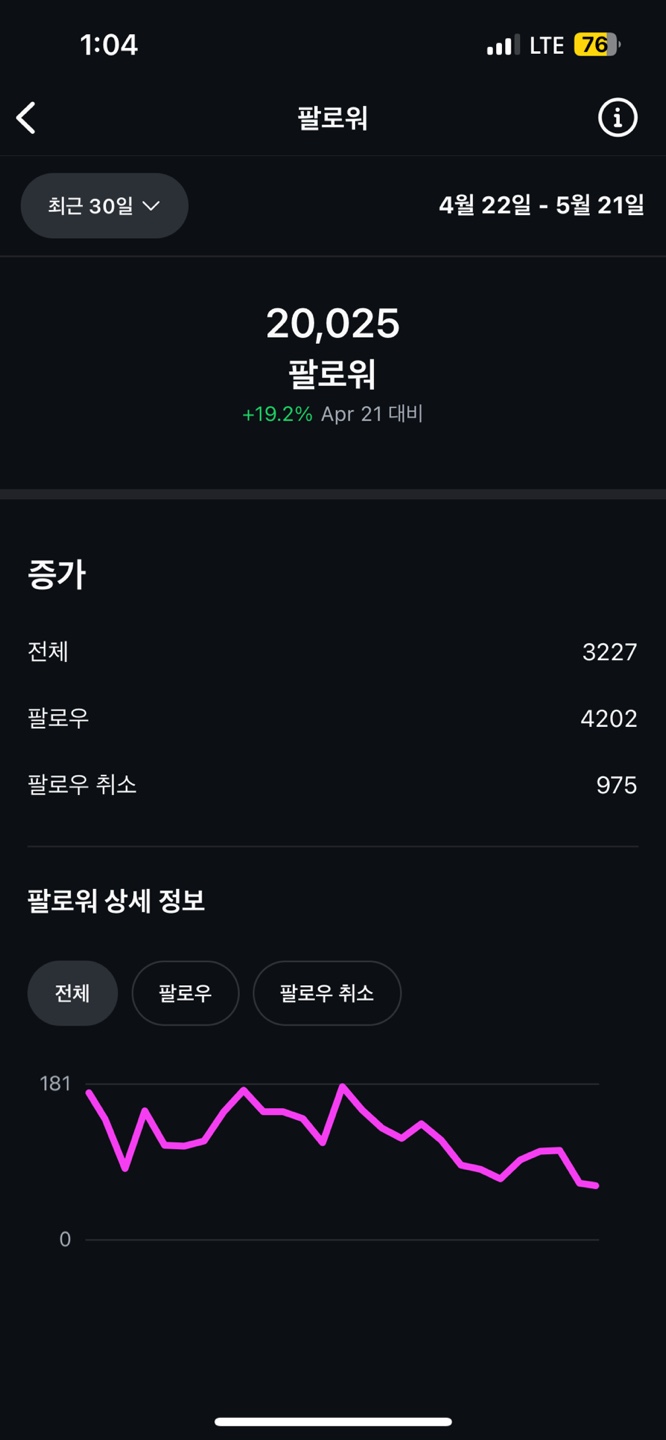
Task: Open the info icon for follower details
Action: pos(617,118)
